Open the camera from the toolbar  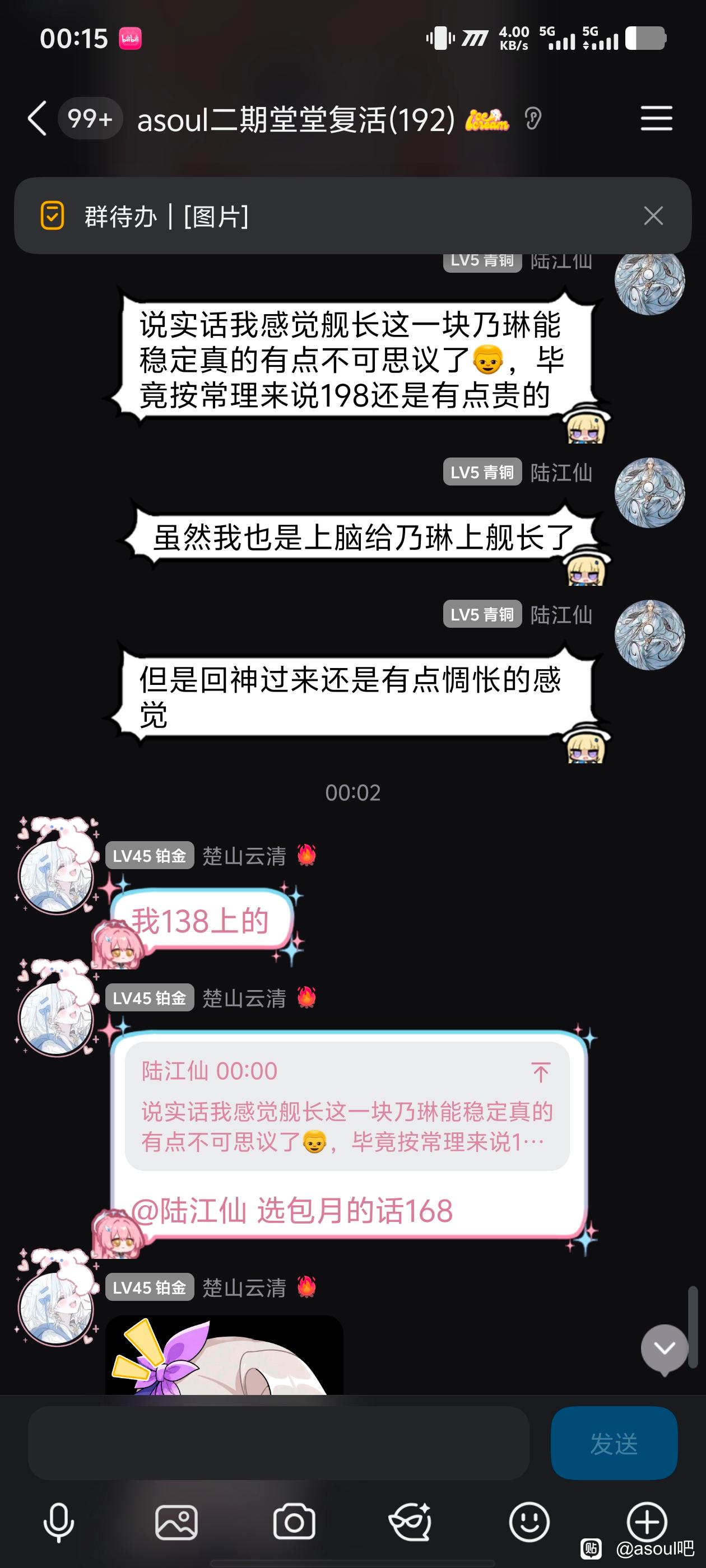pos(294,1522)
